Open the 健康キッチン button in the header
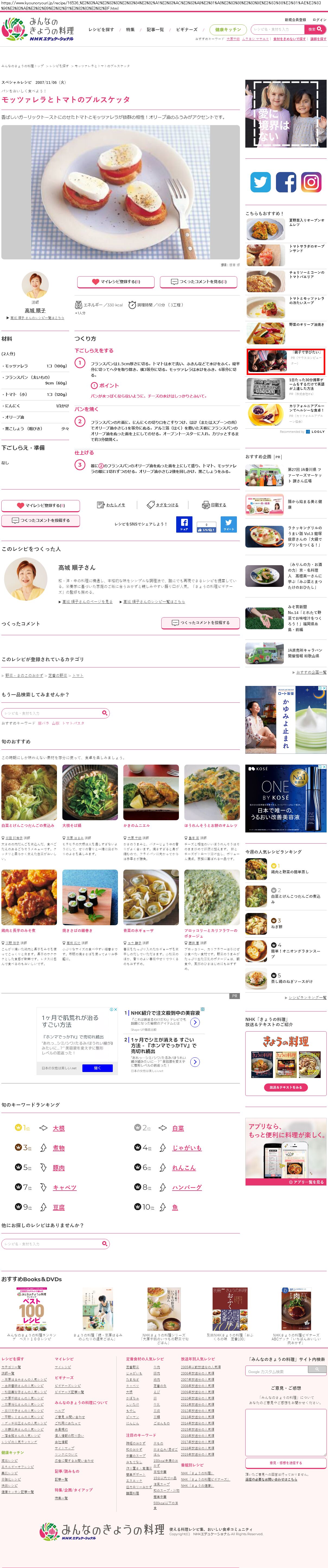This screenshot has height=1568, width=328. click(228, 29)
